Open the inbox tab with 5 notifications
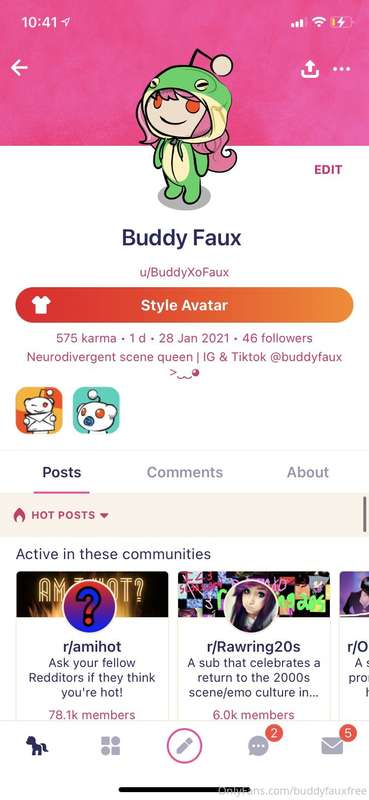369x800 pixels. click(x=332, y=746)
